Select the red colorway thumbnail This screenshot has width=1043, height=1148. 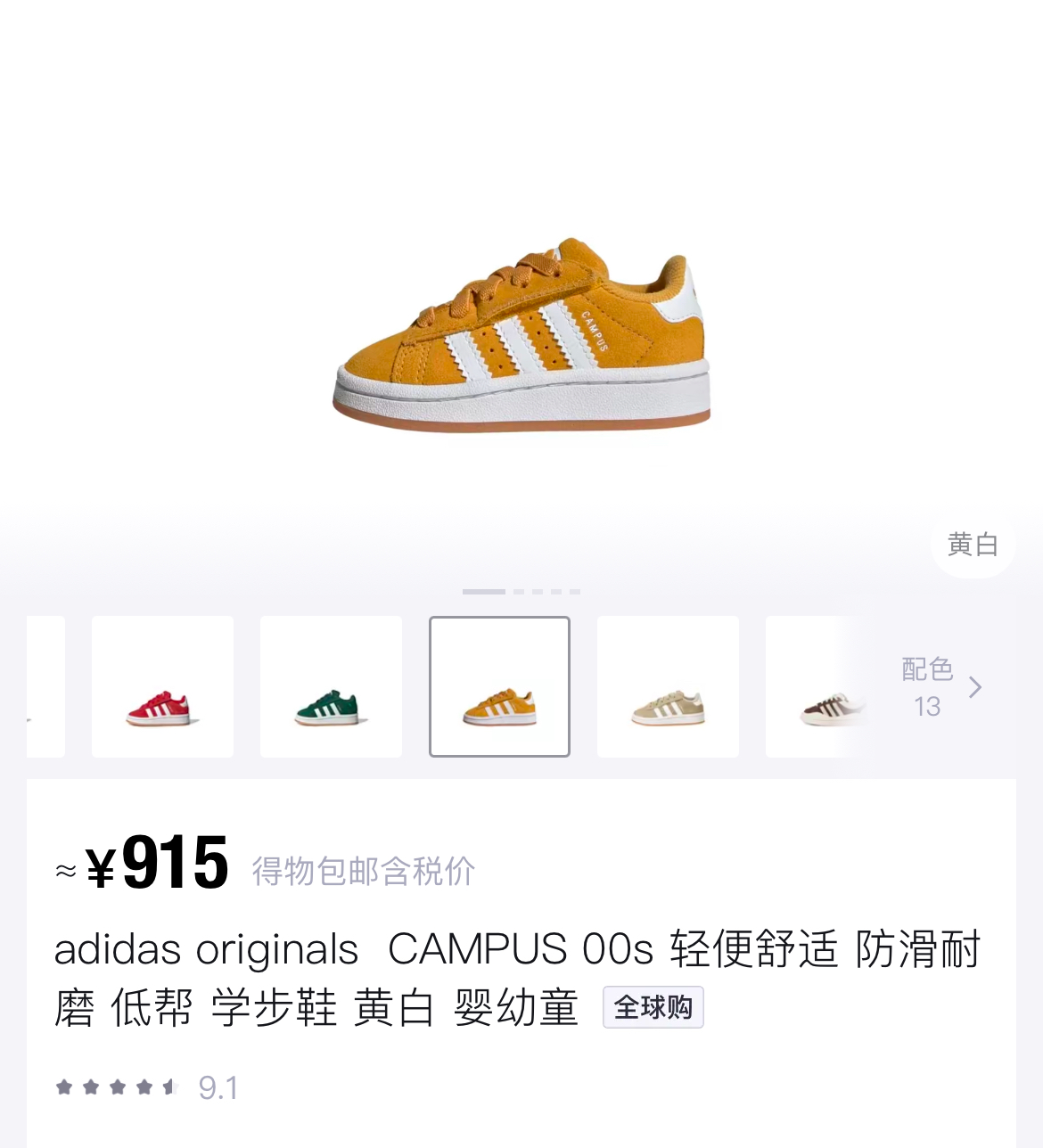(x=162, y=686)
